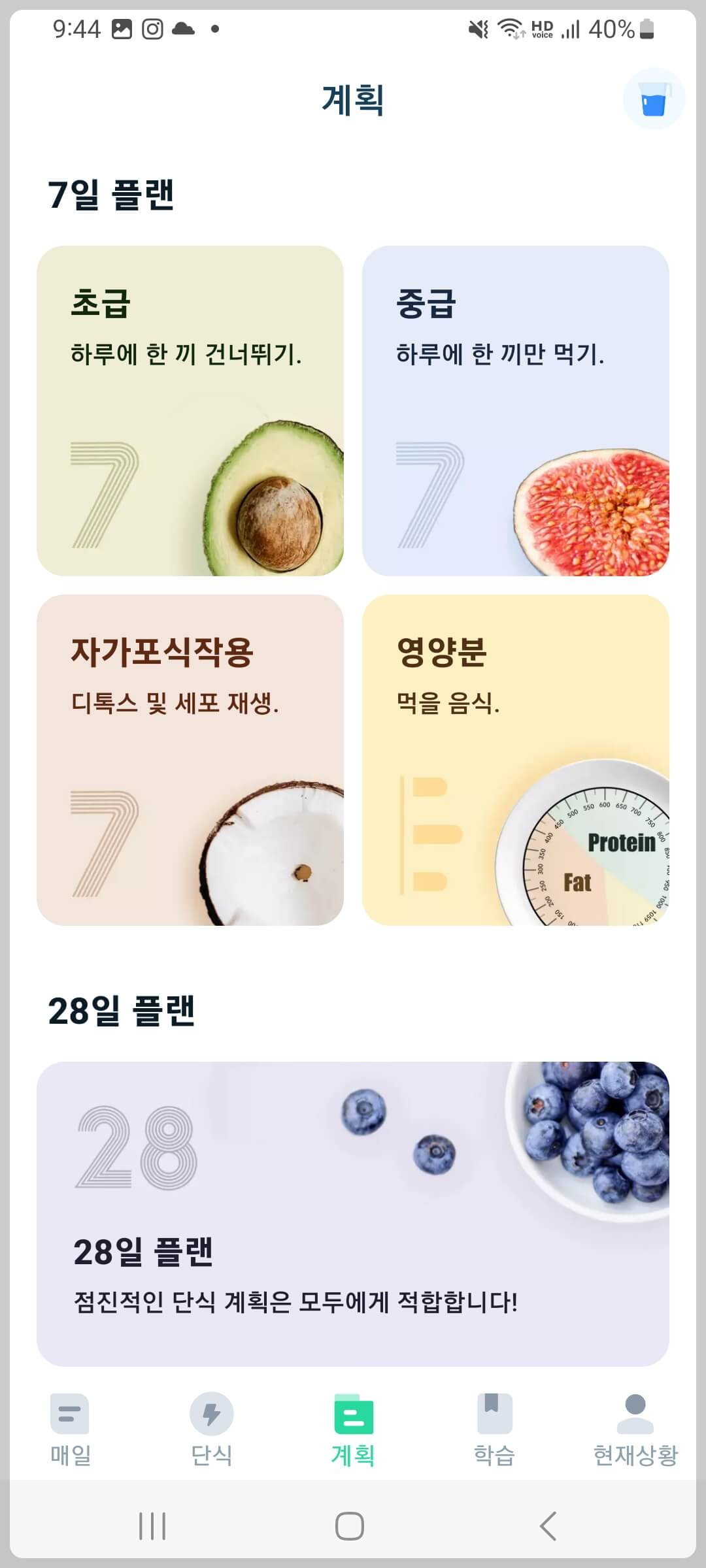Open the 중급 intermediate fasting plan card
The image size is (706, 1568).
click(515, 412)
